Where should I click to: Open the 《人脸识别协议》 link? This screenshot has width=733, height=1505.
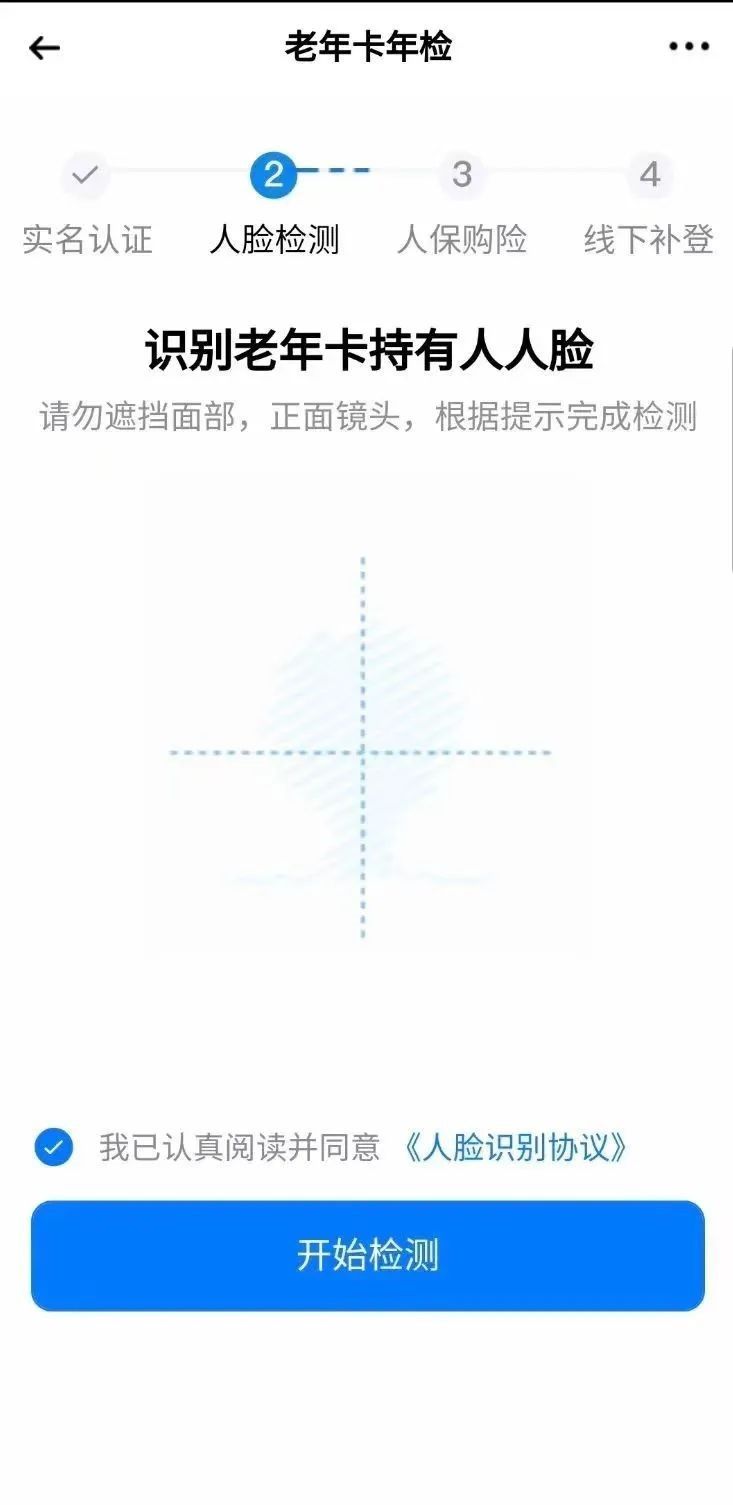pyautogui.click(x=514, y=1147)
